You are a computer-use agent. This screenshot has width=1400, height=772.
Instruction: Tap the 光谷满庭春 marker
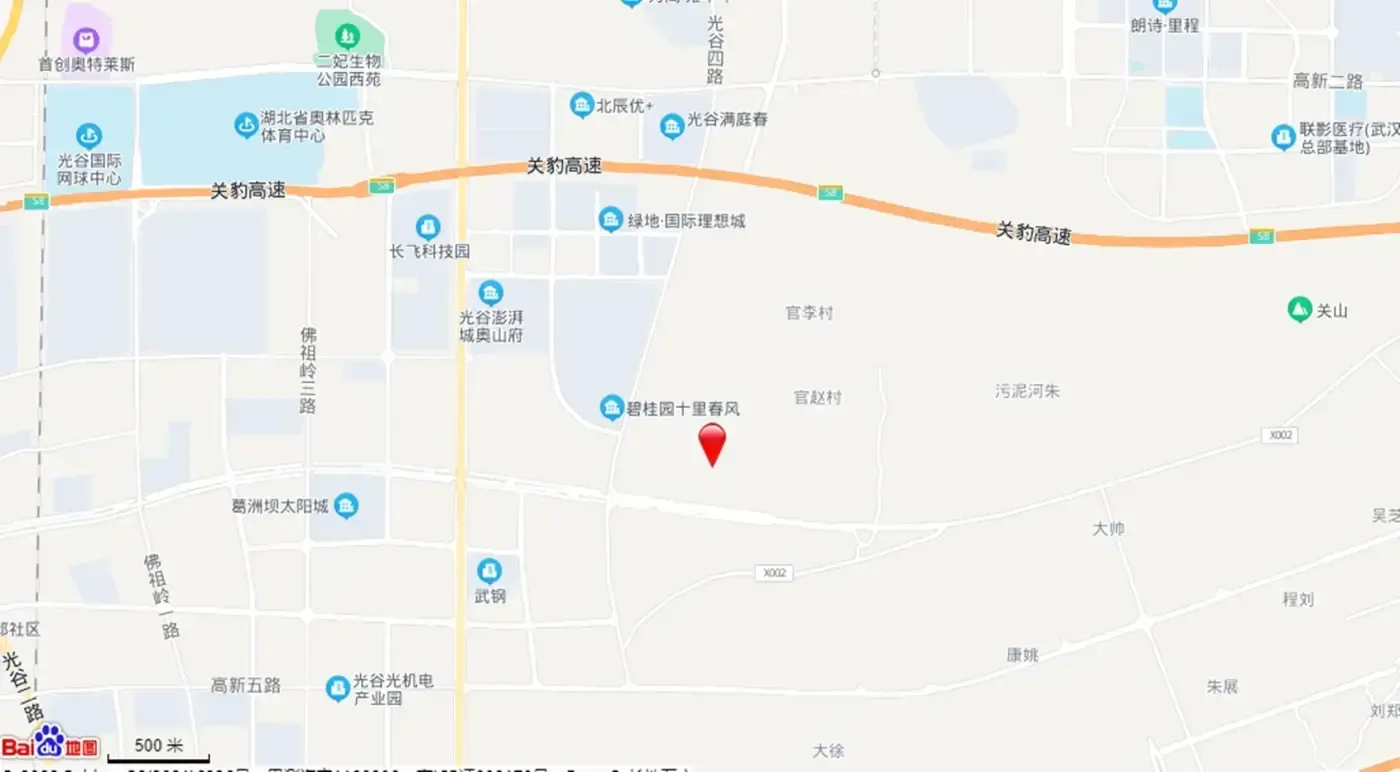tap(672, 126)
